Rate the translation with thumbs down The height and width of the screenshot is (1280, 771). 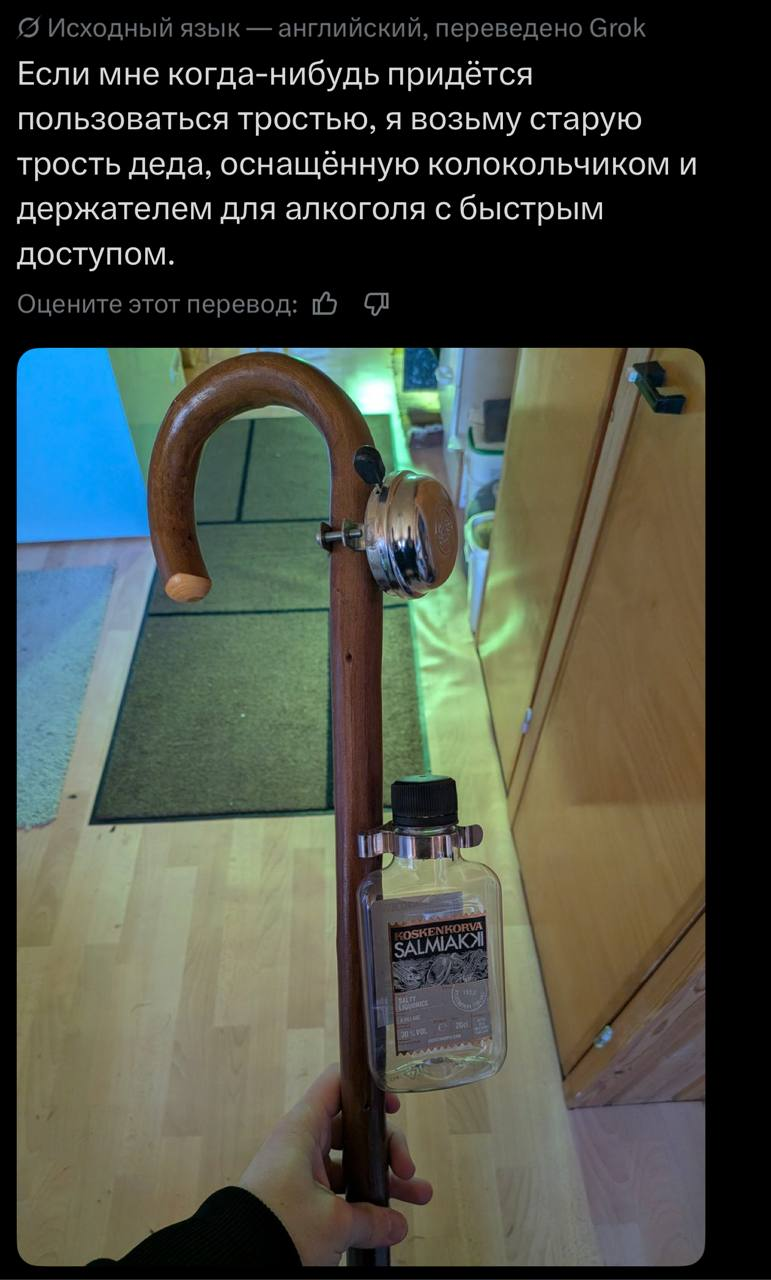[x=375, y=304]
